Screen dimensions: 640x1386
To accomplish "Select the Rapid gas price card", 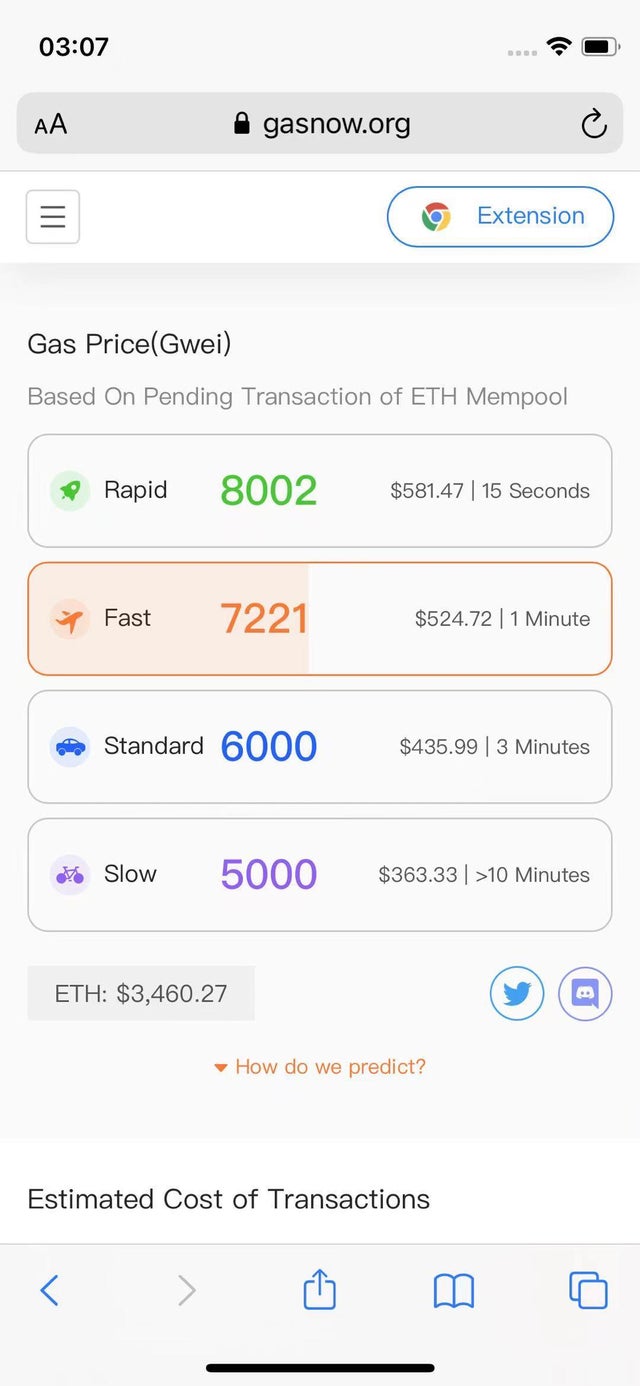I will pos(320,491).
